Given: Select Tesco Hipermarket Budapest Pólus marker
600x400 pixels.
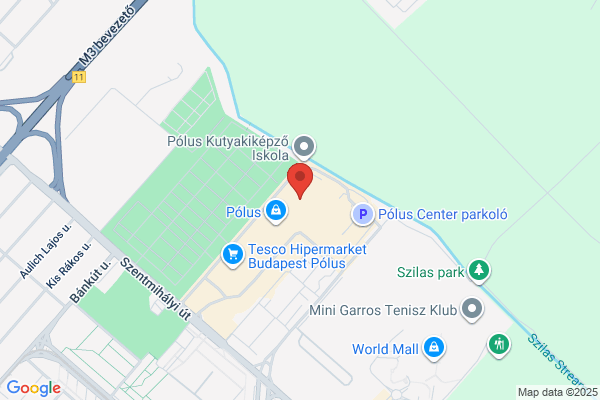Looking at the screenshot, I should [233, 255].
